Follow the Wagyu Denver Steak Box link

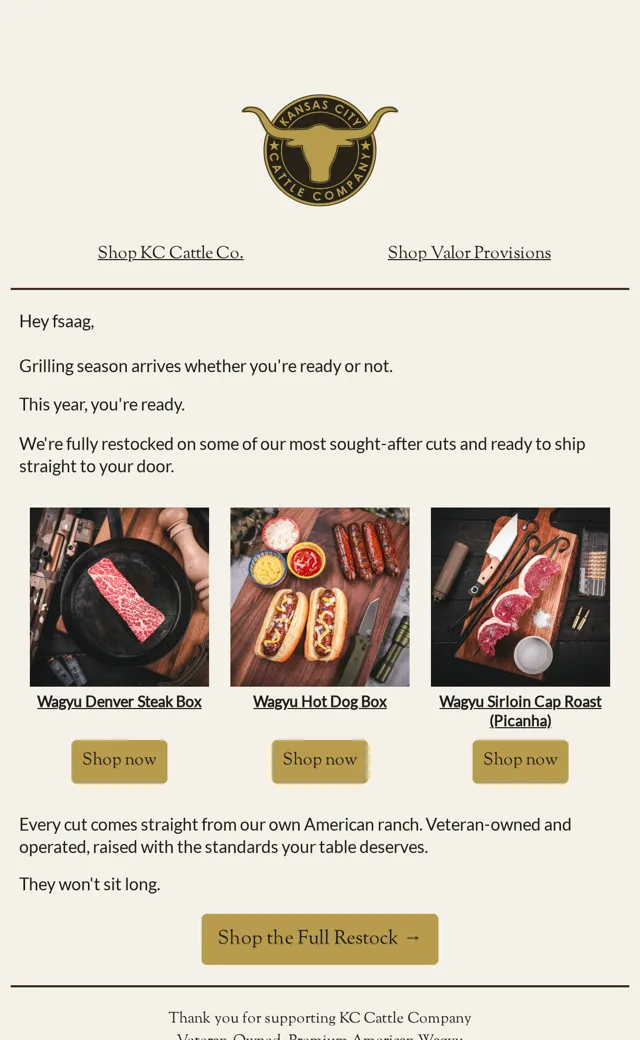point(119,702)
